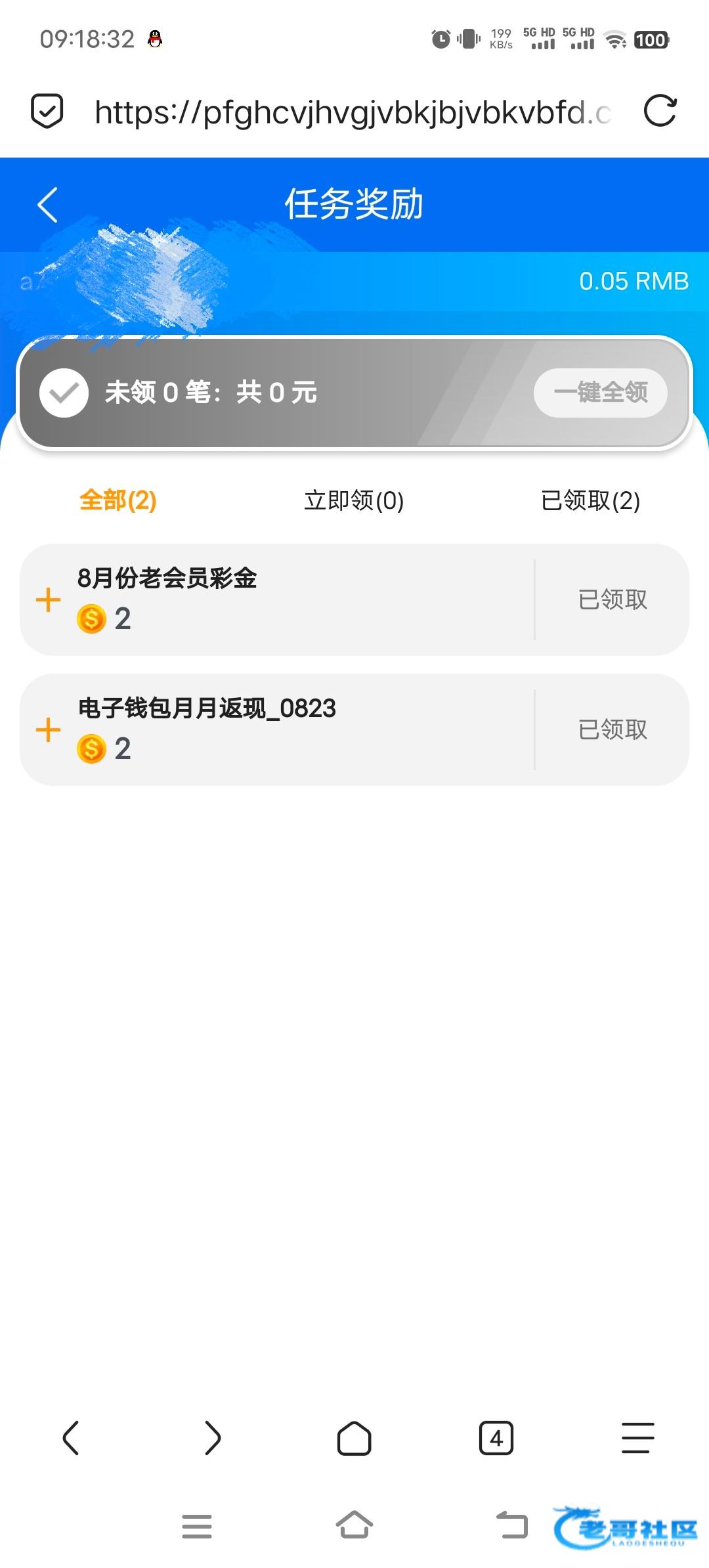
Task: Switch to the 已领取(2) tab
Action: point(590,500)
